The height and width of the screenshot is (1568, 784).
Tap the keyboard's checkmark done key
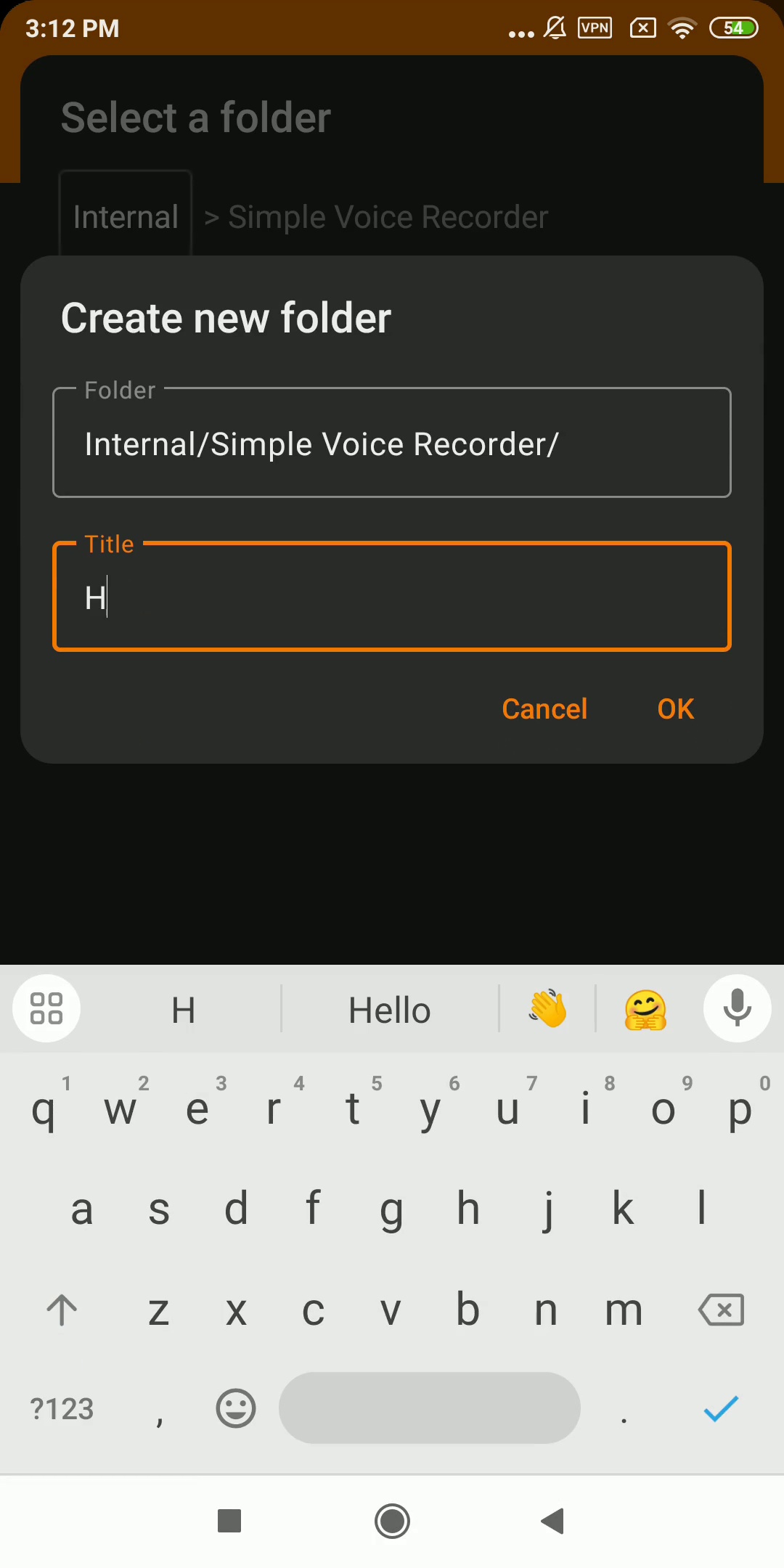(721, 1409)
